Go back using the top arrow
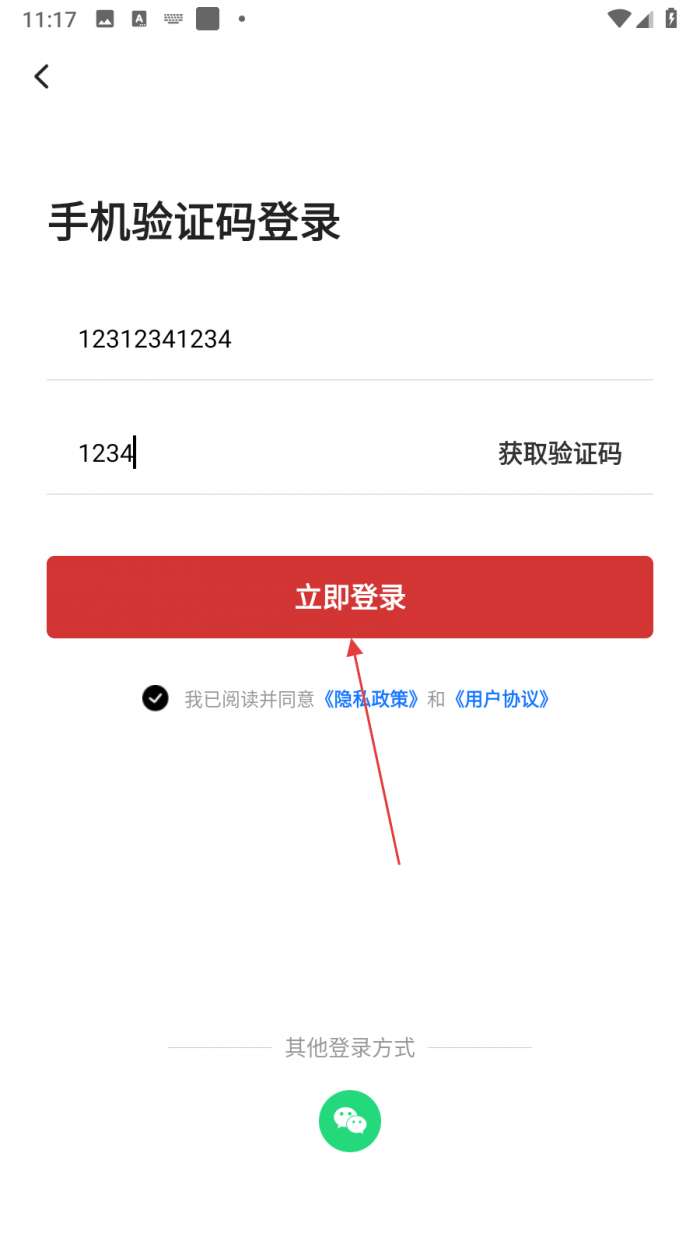 [41, 76]
